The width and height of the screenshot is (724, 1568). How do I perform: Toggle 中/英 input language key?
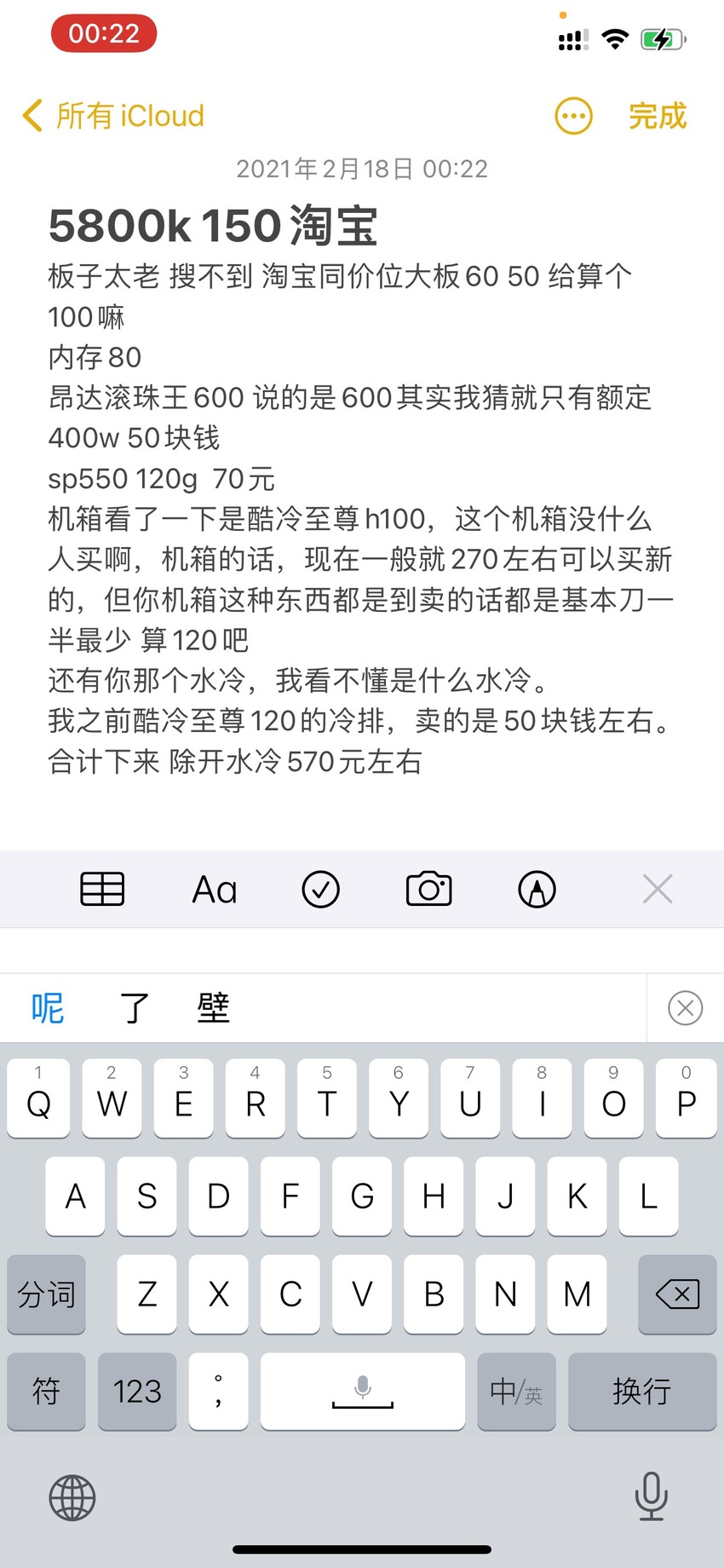[x=516, y=1391]
